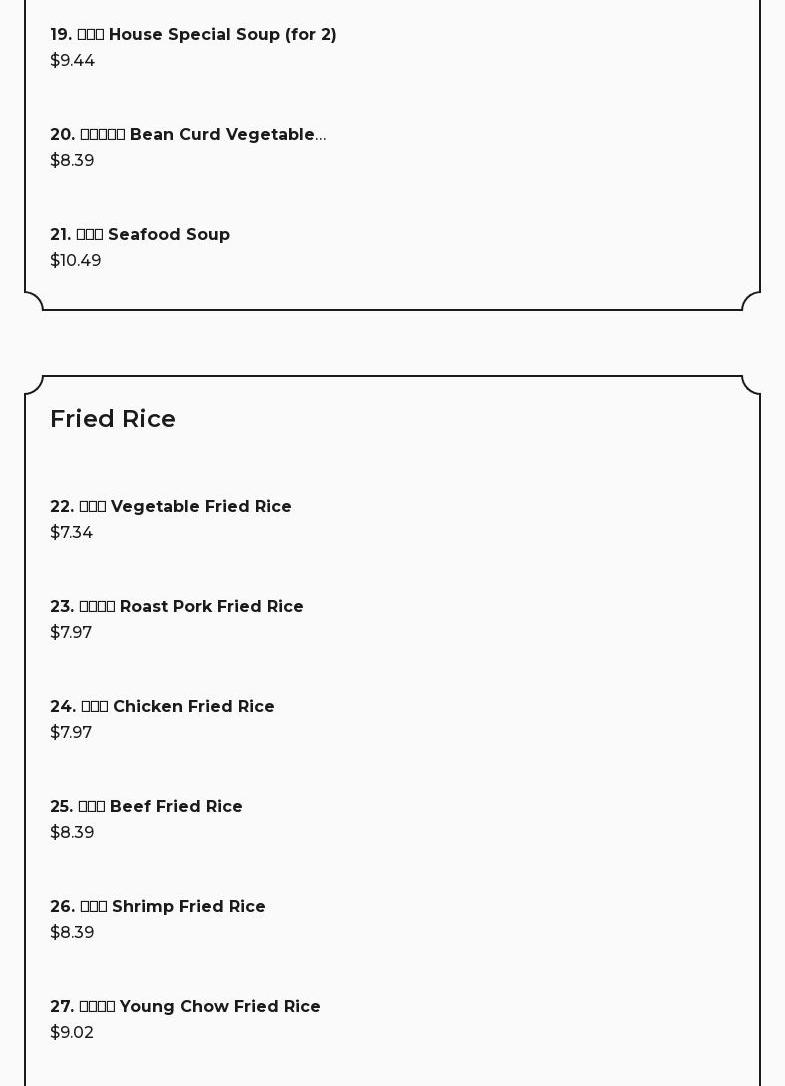Select Bean Curd Vegetable soup item
Viewport: 785px width, 1086px height.
click(188, 135)
